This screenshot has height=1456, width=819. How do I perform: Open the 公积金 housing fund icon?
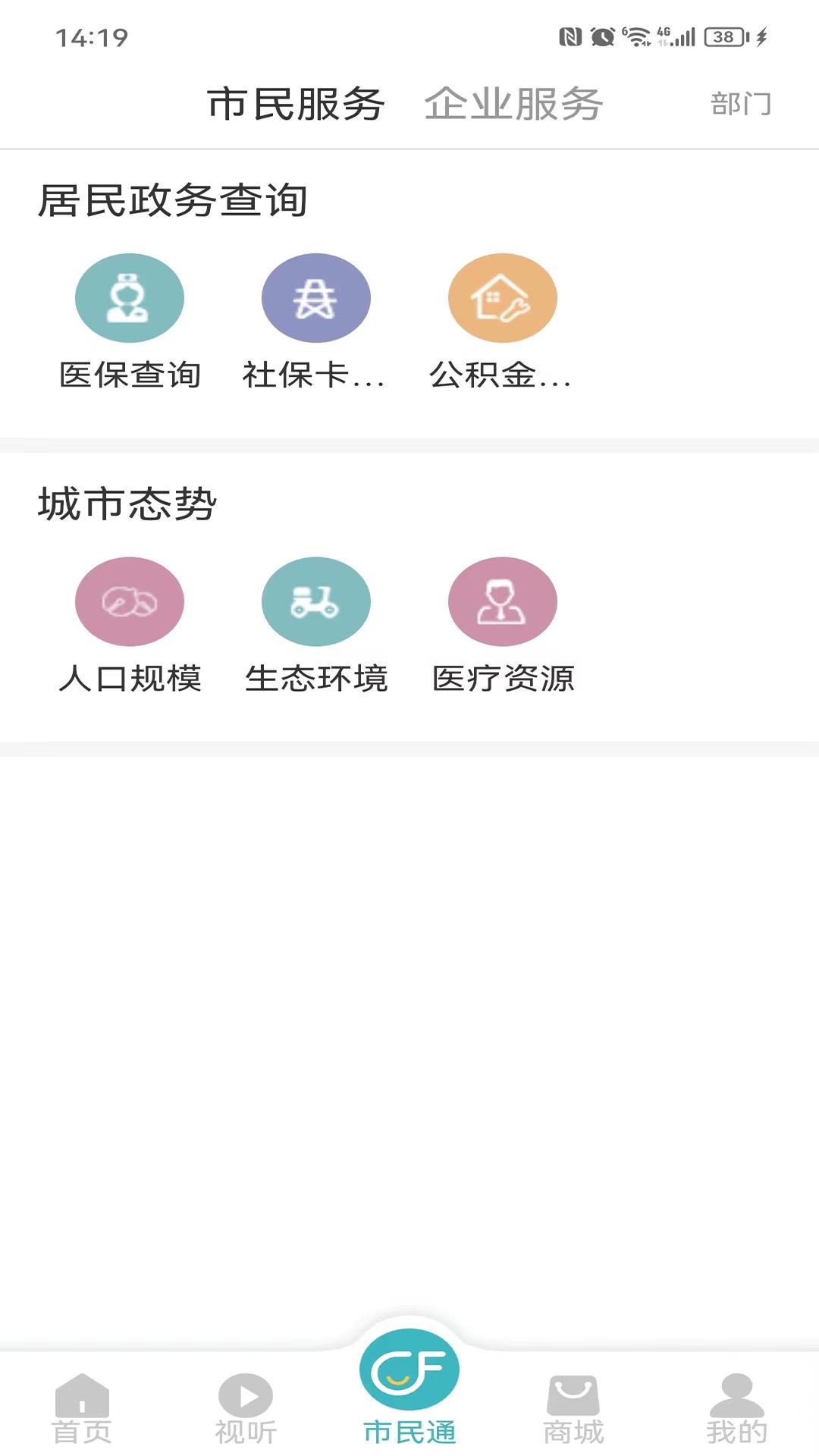503,297
